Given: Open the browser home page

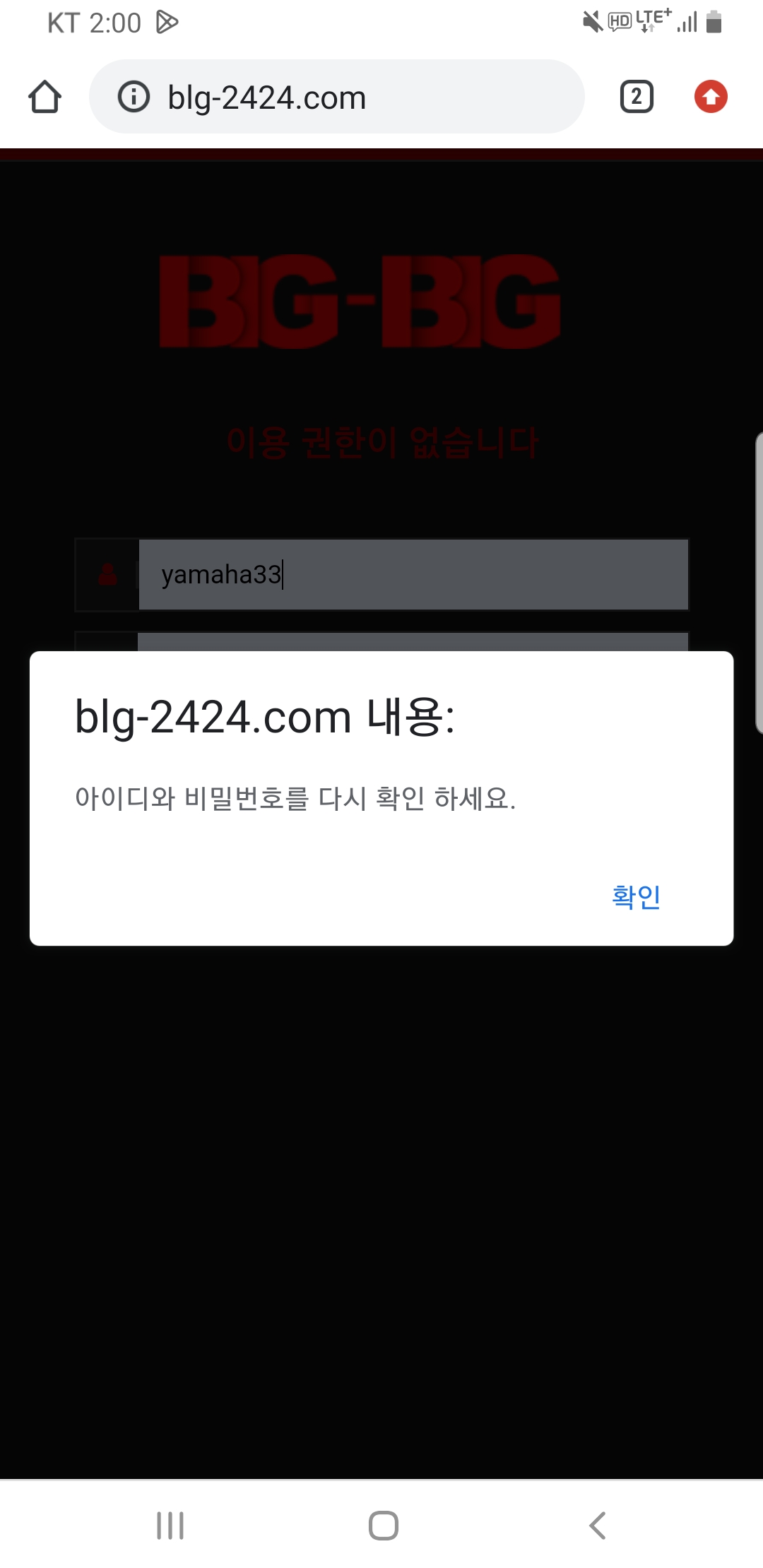Looking at the screenshot, I should pos(45,97).
